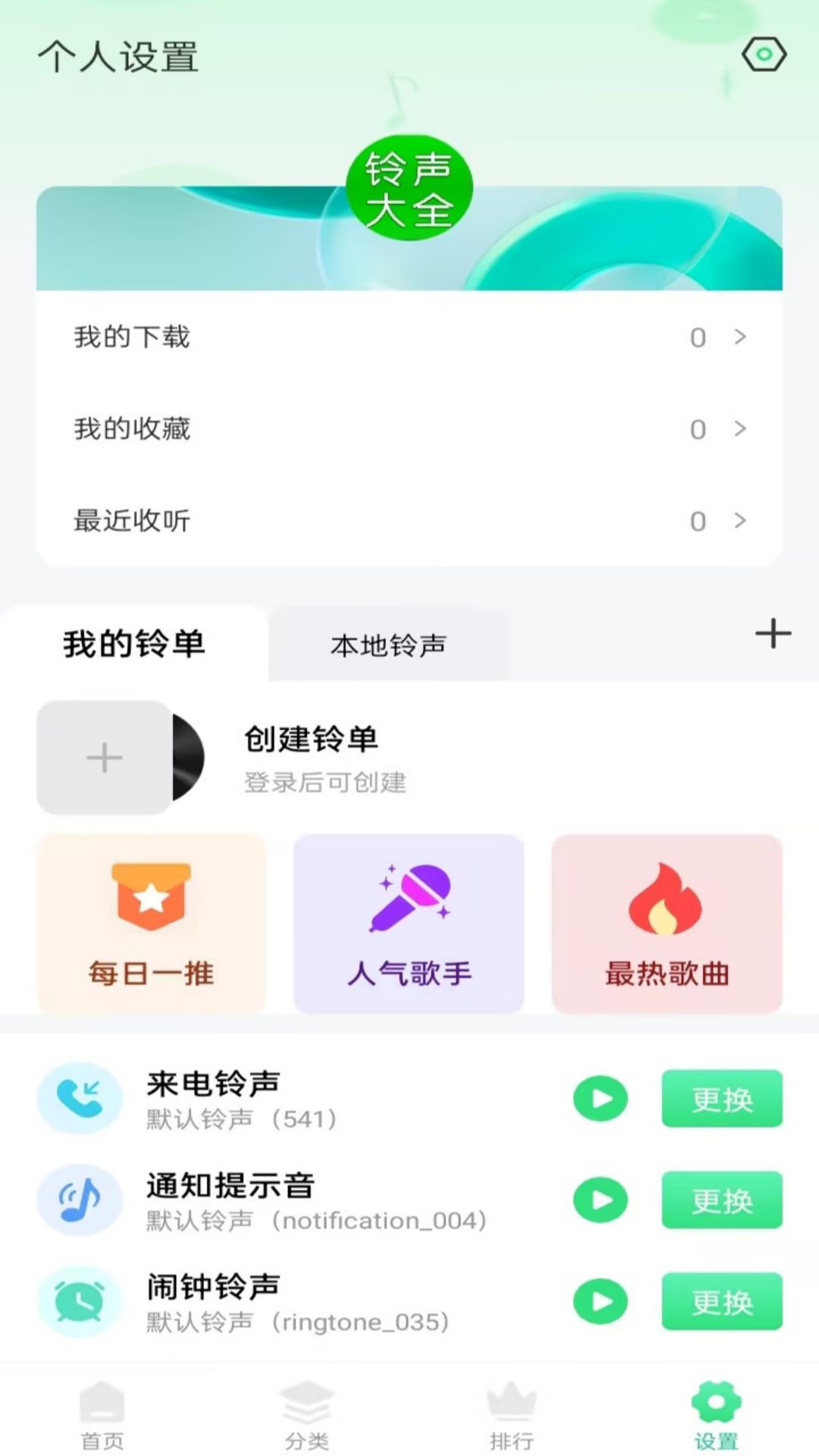
Task: Play the 闹钟铃声 alarm tone
Action: point(601,1301)
